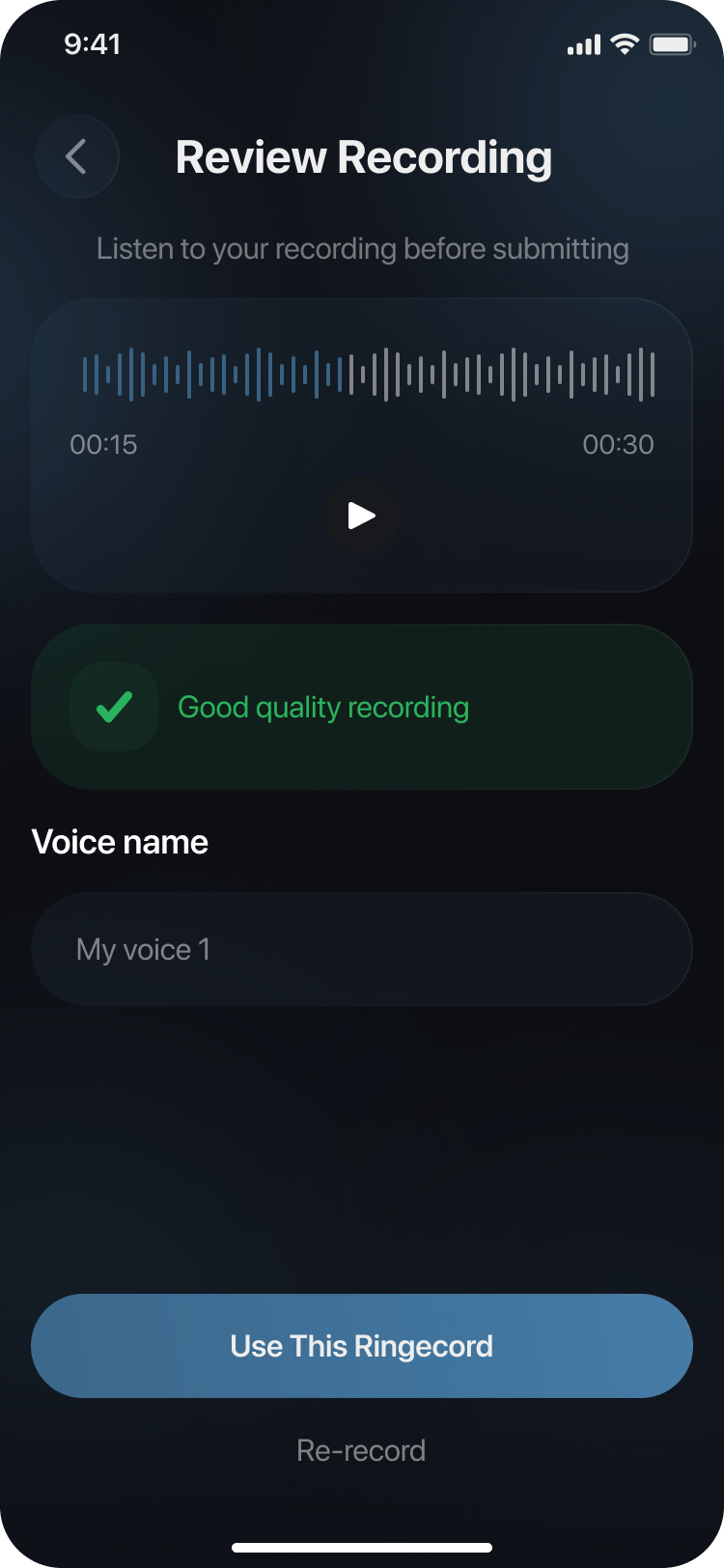Choose Re-record to start over
This screenshot has height=1568, width=724.
(x=361, y=1451)
